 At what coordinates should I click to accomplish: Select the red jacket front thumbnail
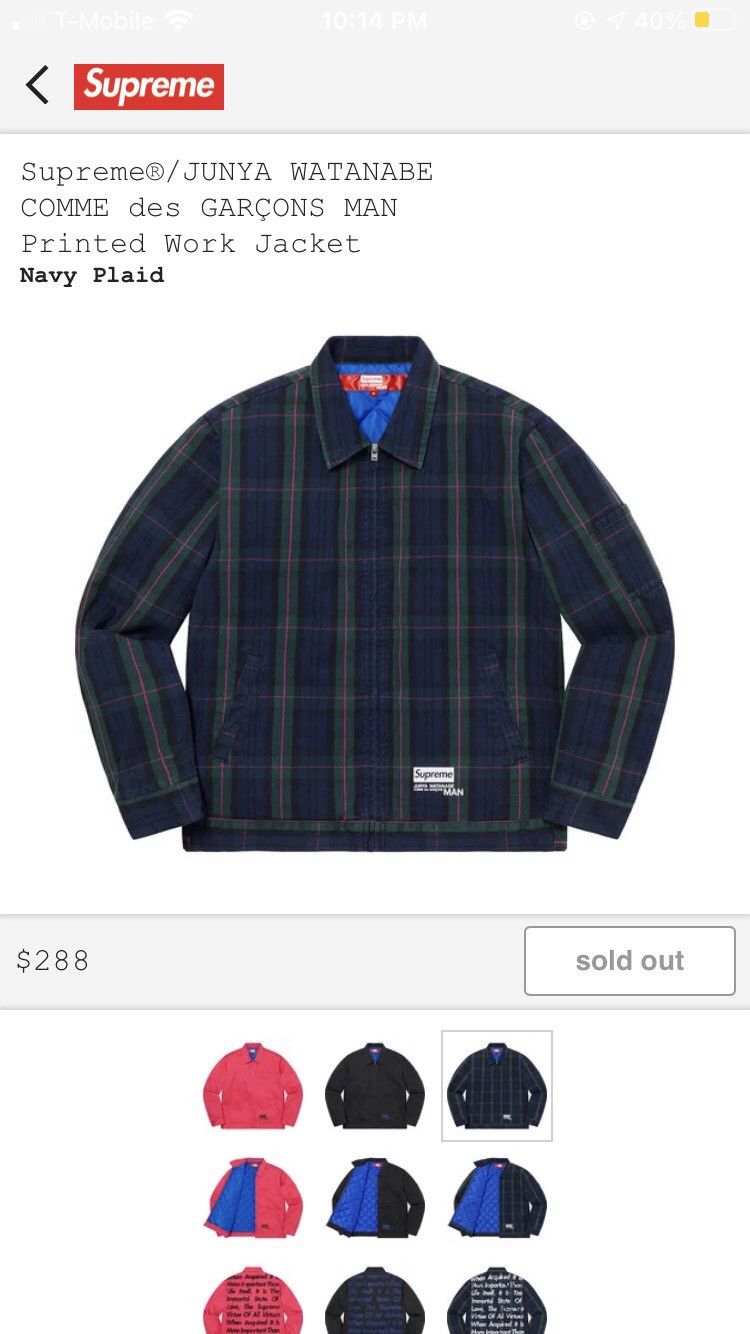click(x=252, y=1086)
